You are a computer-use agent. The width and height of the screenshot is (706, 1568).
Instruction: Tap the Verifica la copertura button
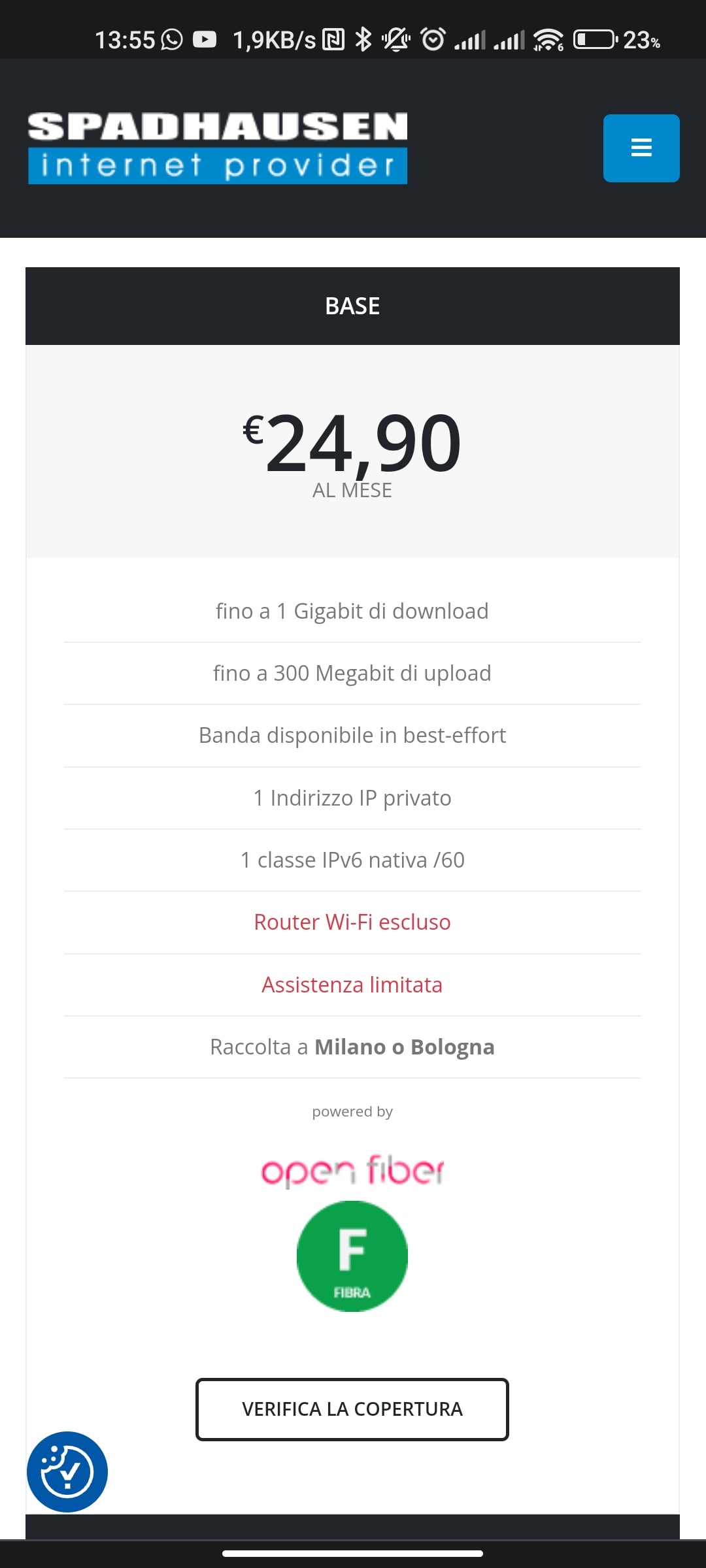352,1409
